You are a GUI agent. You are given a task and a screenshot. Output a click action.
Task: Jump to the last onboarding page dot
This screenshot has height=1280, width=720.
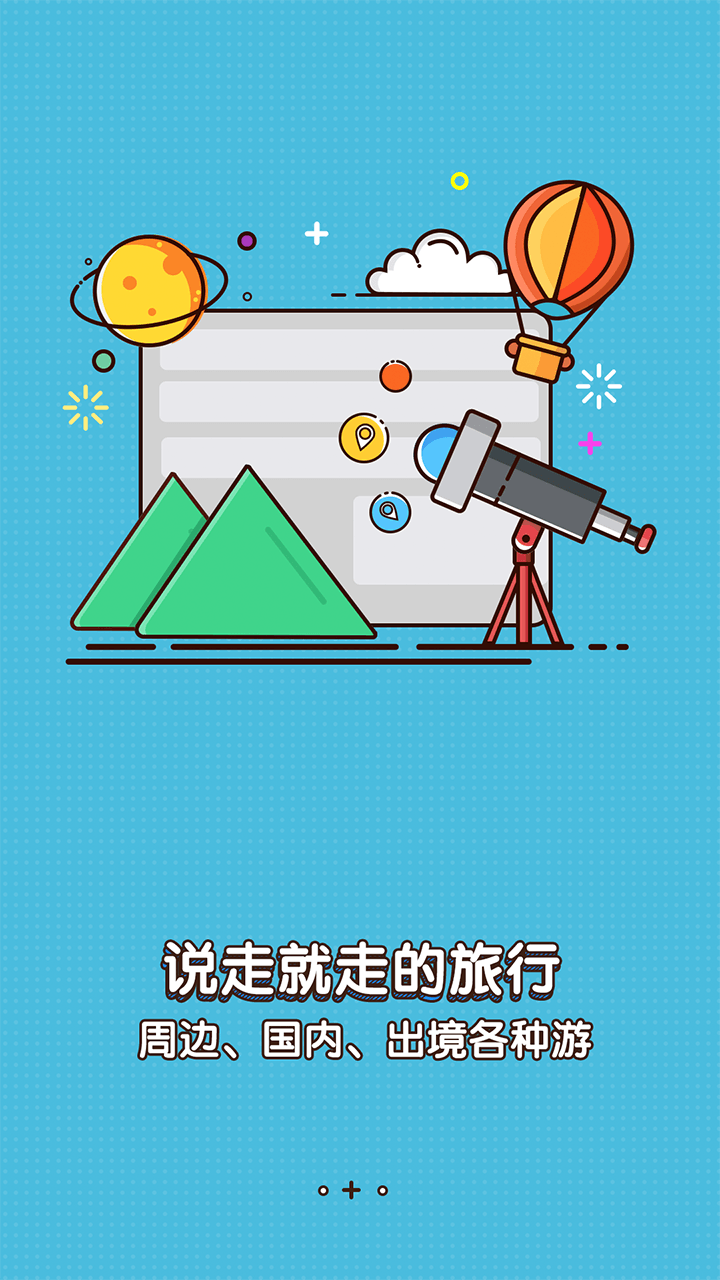[382, 1190]
